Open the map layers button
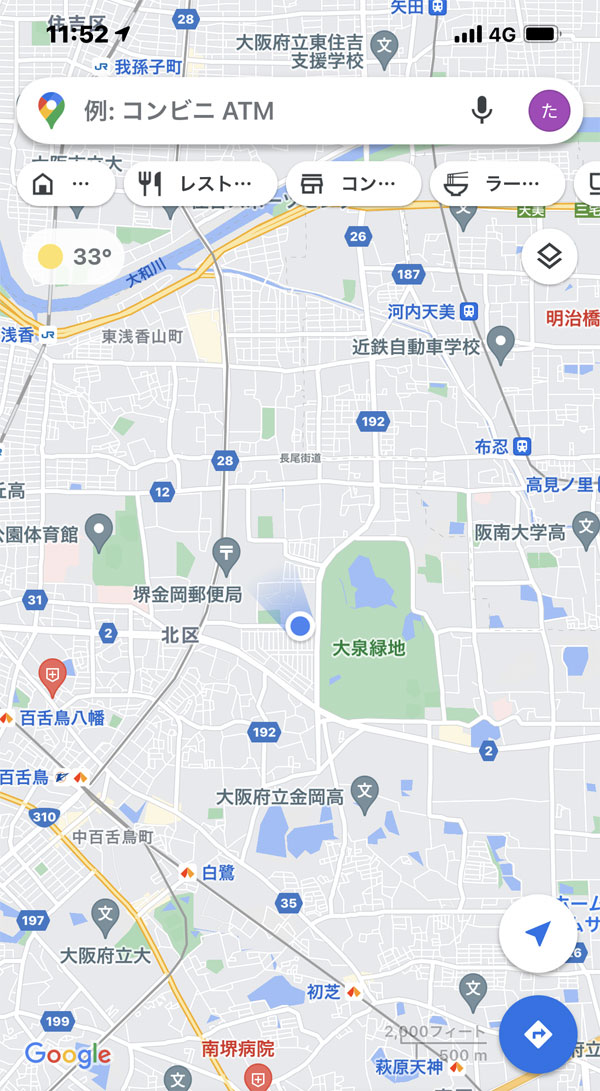The width and height of the screenshot is (600, 1091). pyautogui.click(x=549, y=257)
